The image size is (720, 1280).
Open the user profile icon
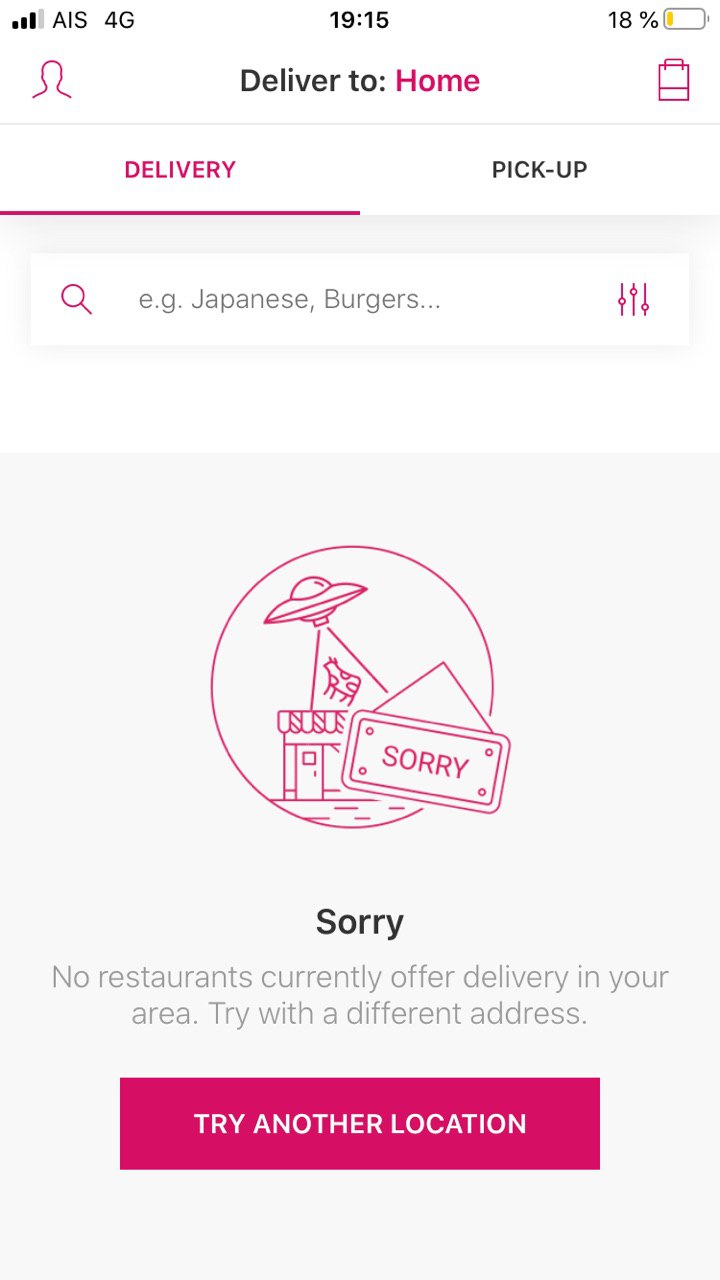click(52, 80)
